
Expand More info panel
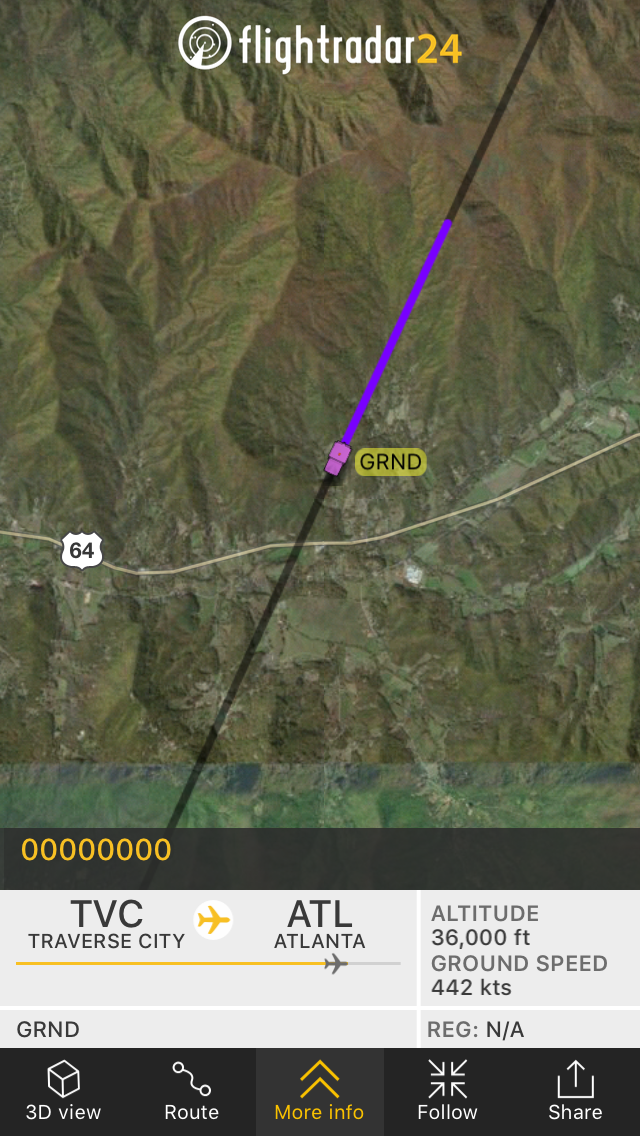(x=319, y=1092)
